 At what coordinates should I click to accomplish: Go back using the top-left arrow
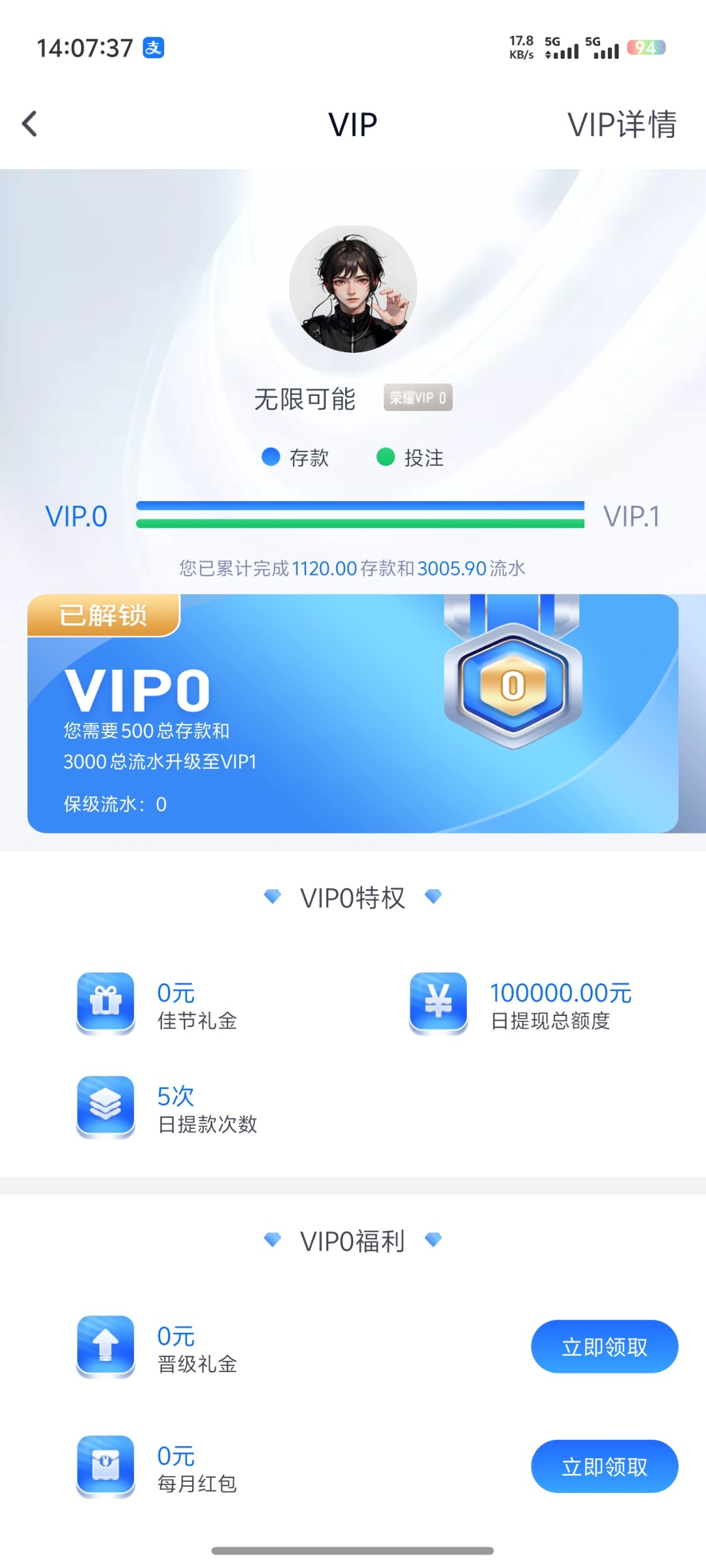coord(30,123)
